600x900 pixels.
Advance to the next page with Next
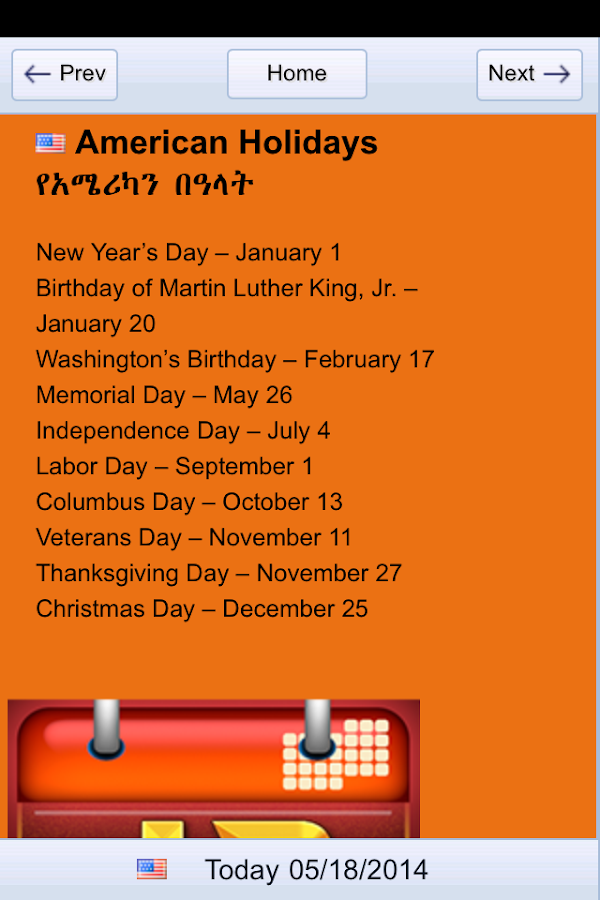(x=529, y=75)
